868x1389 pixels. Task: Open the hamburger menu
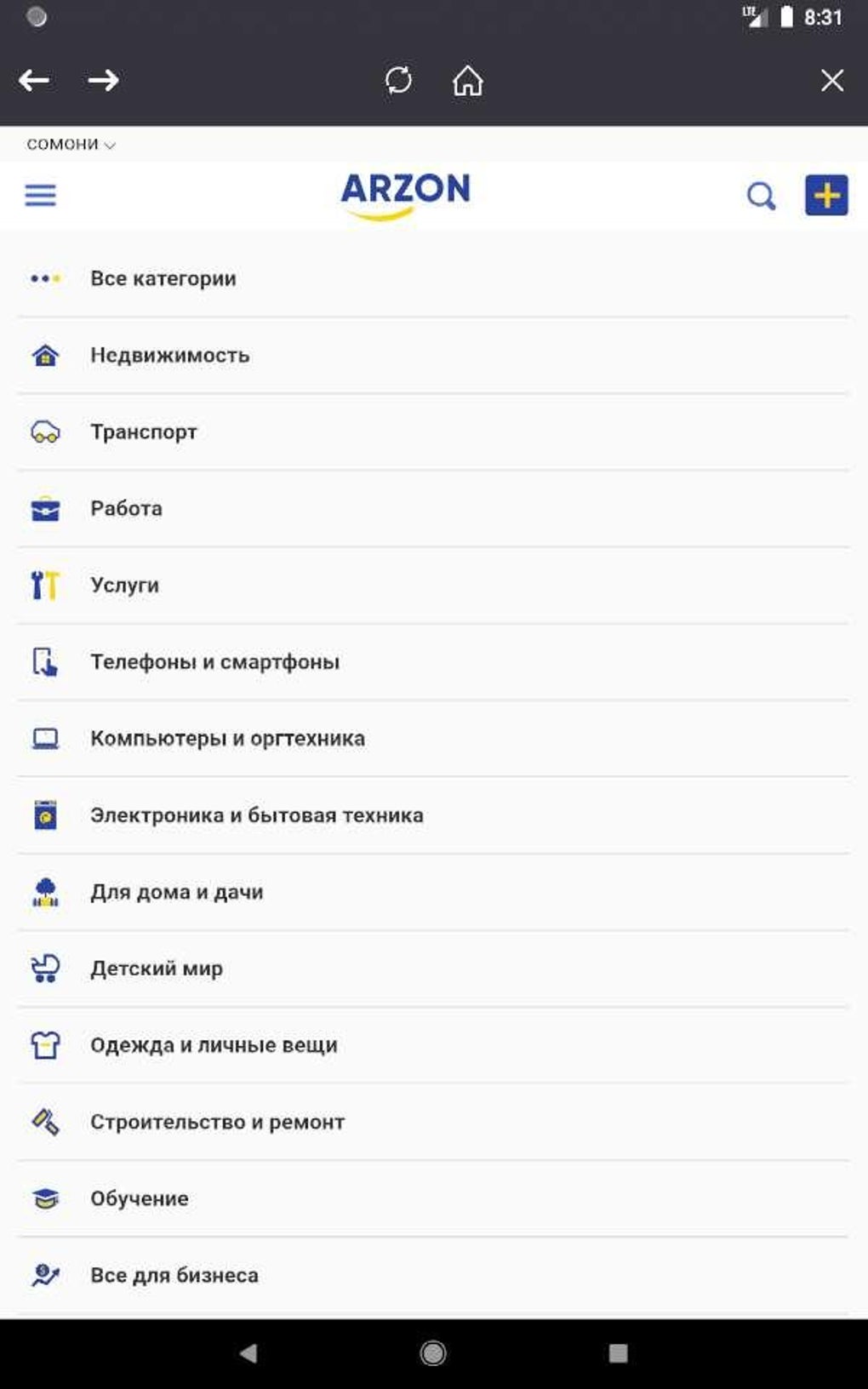40,196
